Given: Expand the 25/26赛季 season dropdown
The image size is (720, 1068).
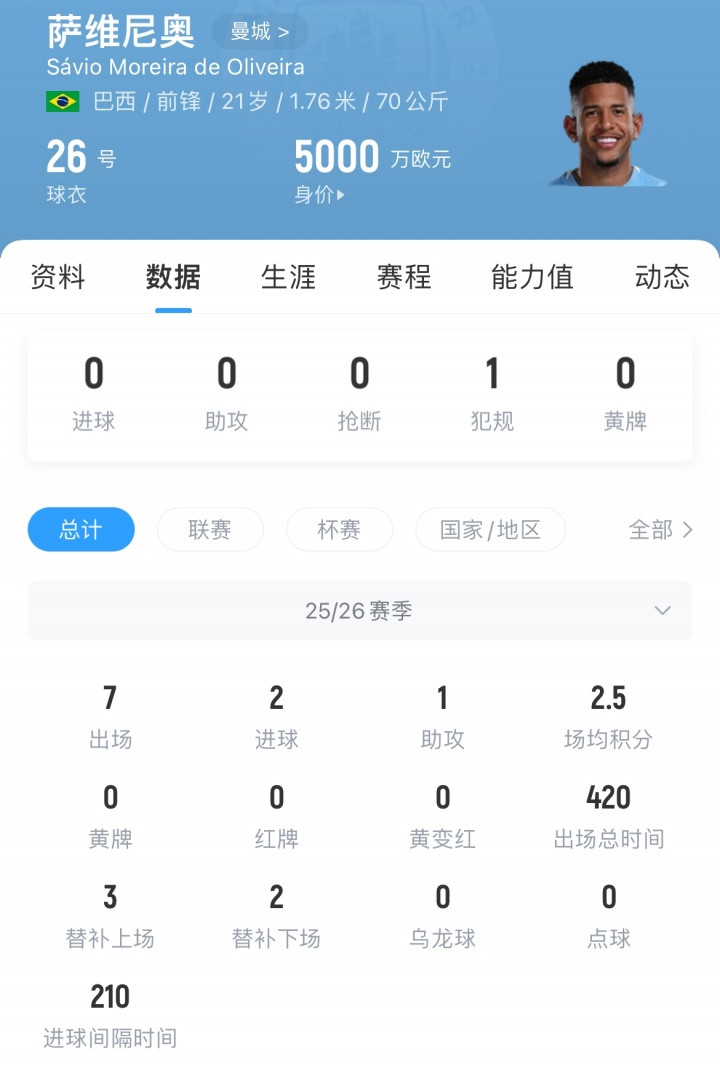Looking at the screenshot, I should tap(360, 611).
